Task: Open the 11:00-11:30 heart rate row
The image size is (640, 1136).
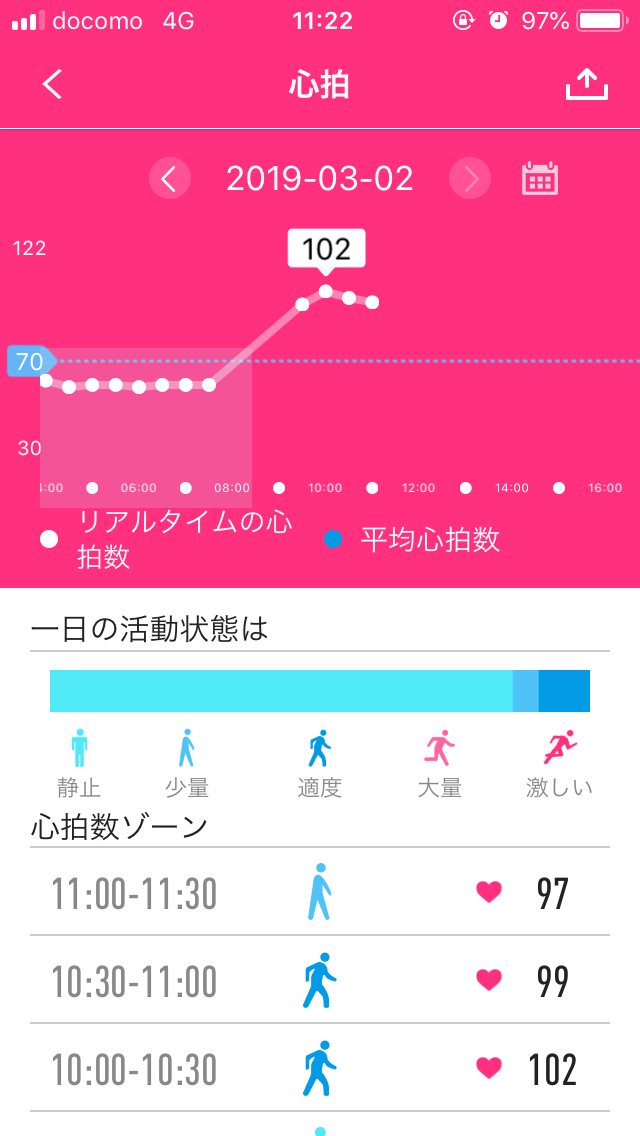Action: coord(320,892)
